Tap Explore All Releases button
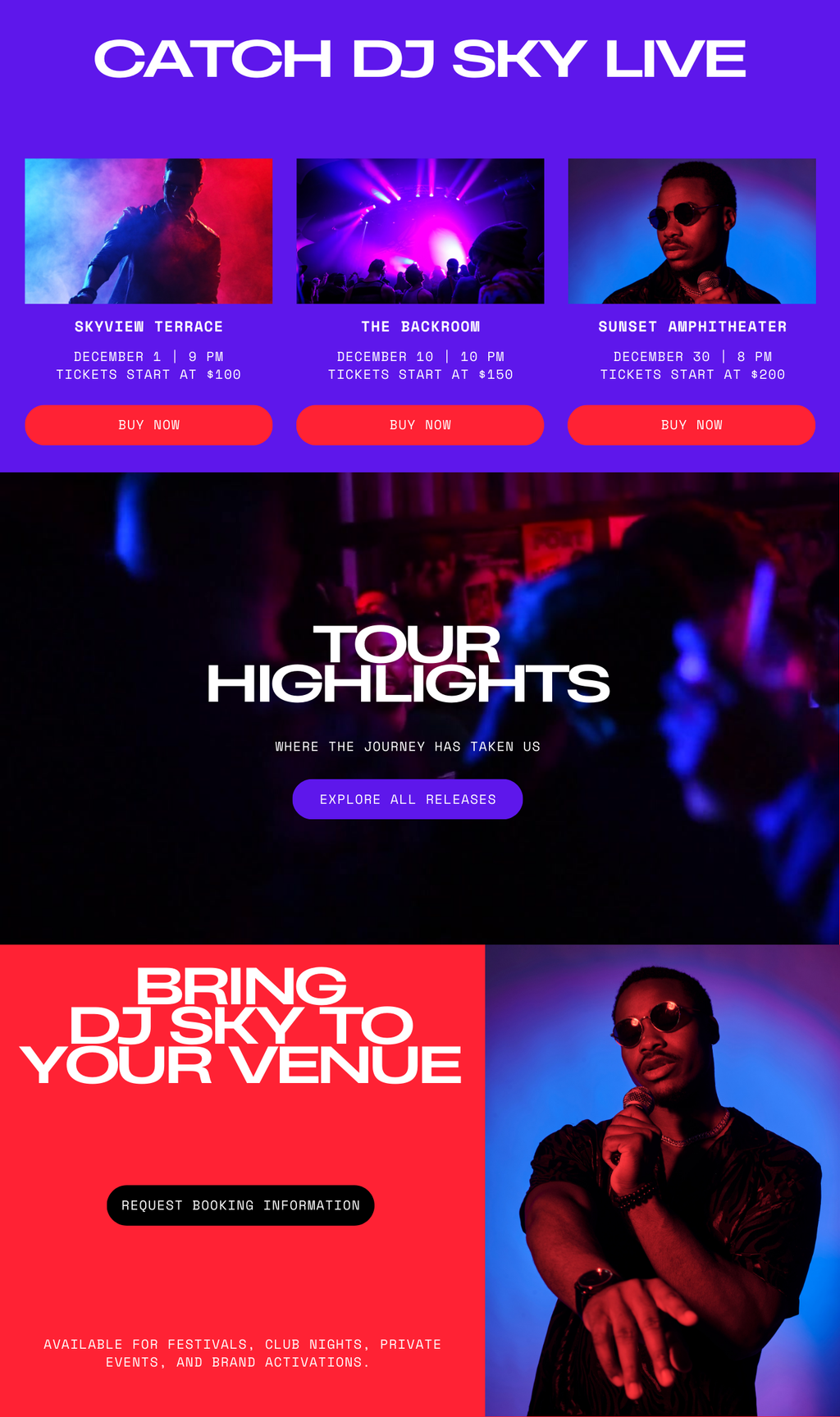The image size is (840, 1417). click(x=408, y=799)
